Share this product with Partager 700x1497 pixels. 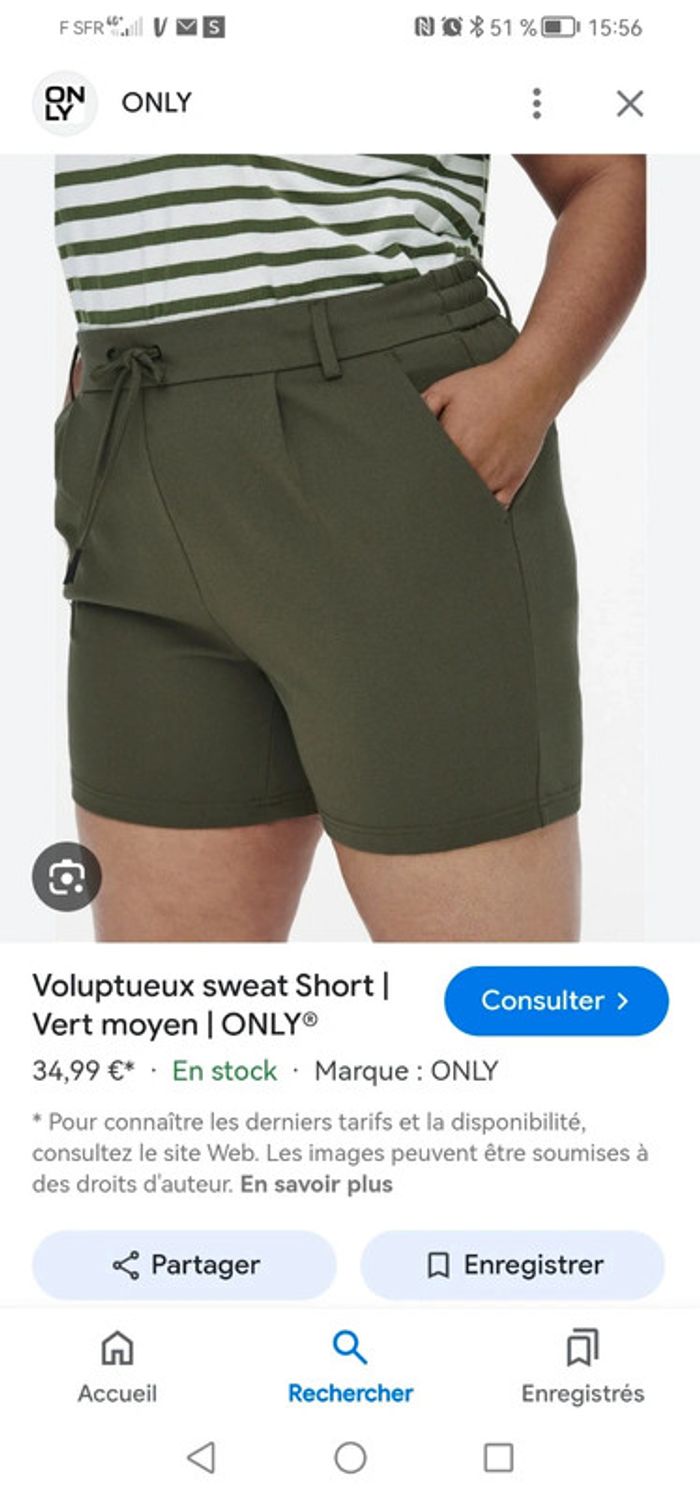(185, 1265)
